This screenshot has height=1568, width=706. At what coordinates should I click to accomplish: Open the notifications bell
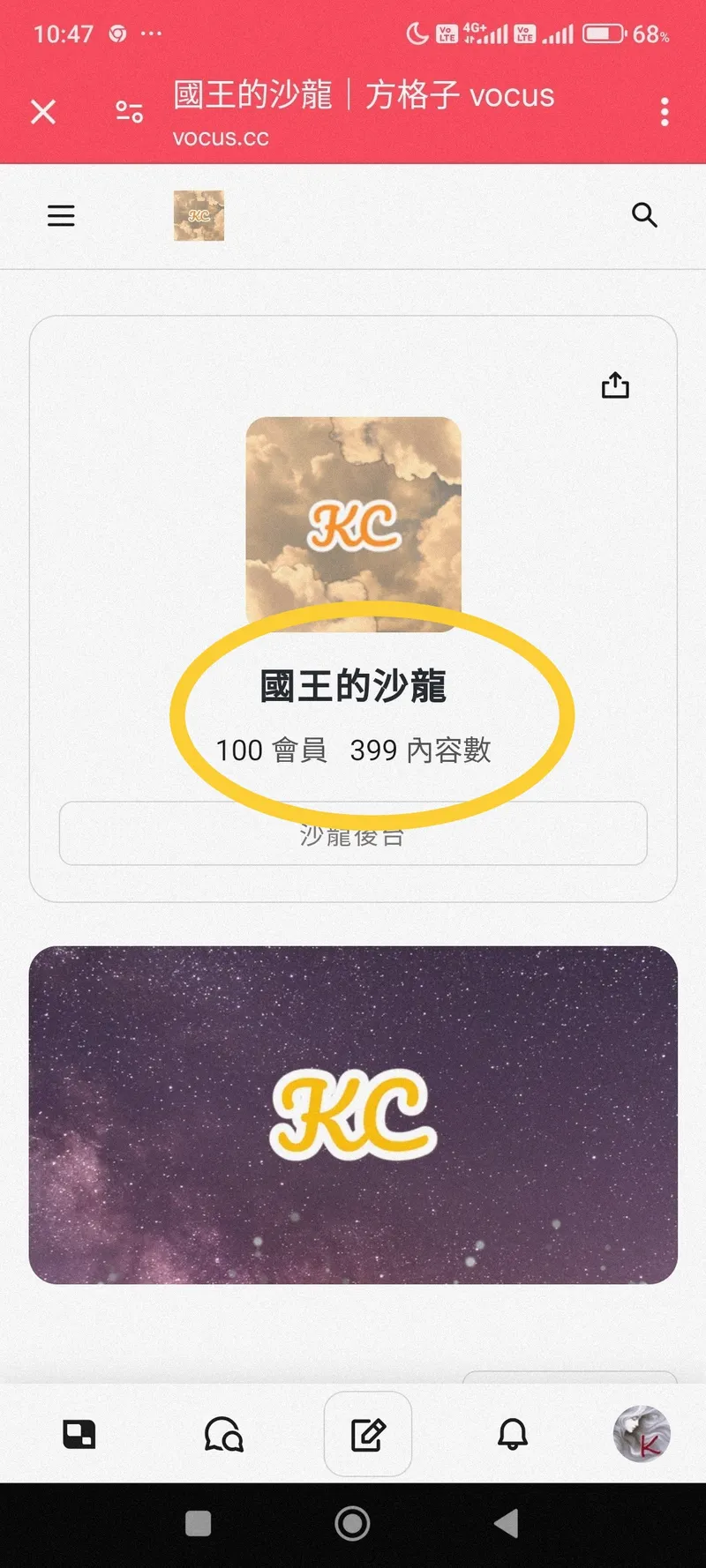pos(513,1434)
